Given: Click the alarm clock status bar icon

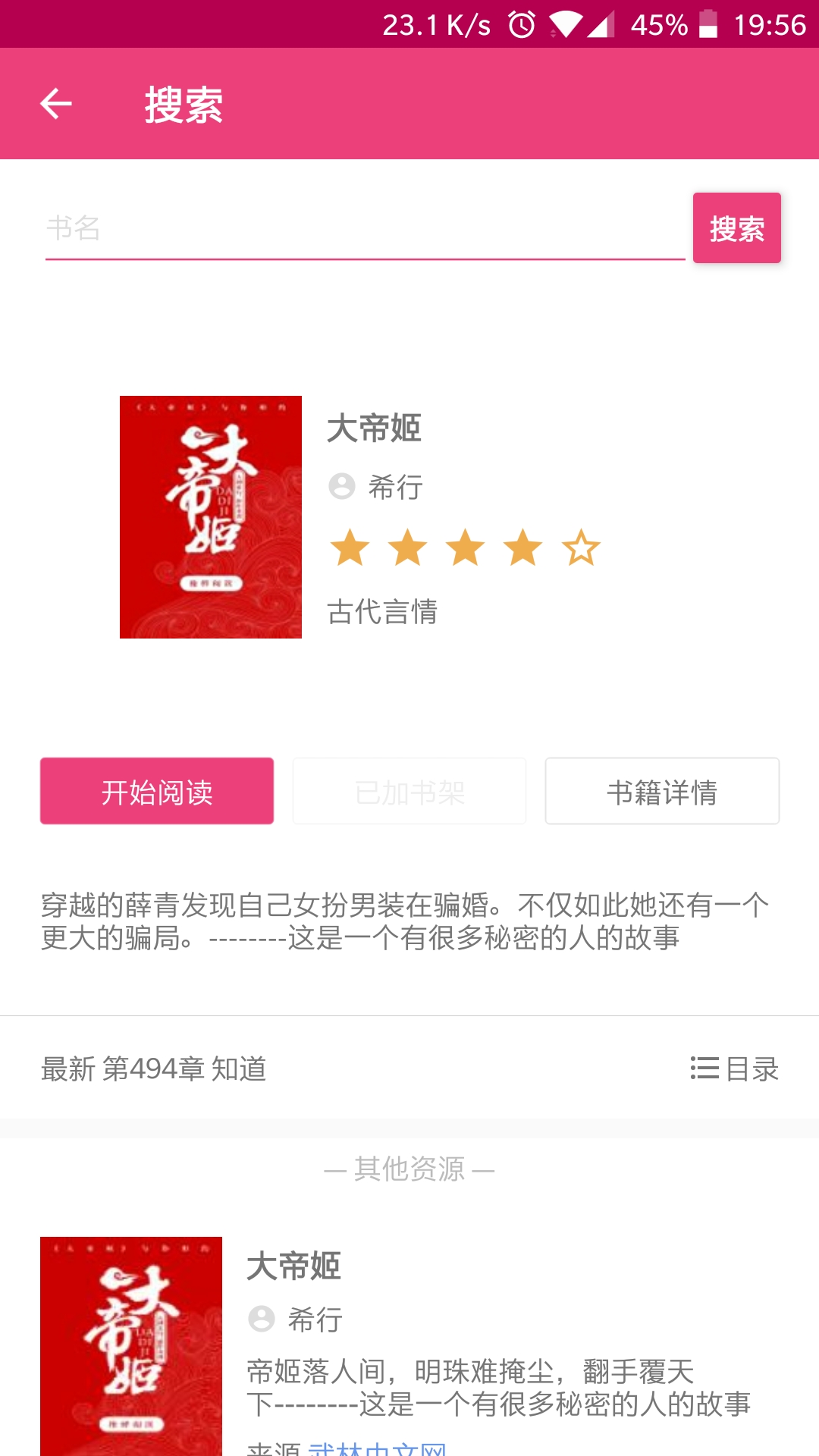Looking at the screenshot, I should pos(522,24).
